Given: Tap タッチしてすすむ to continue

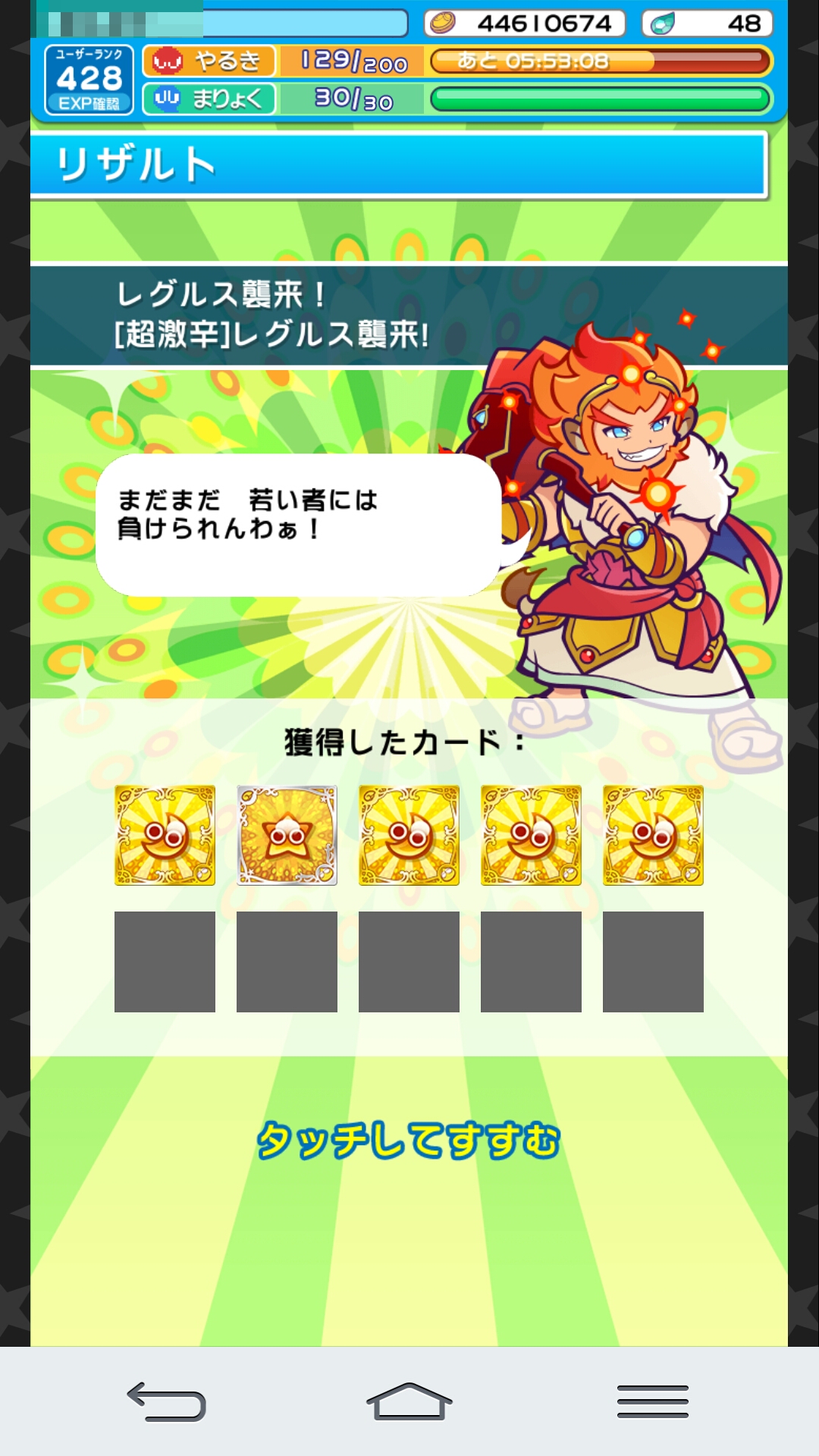Looking at the screenshot, I should point(408,1140).
